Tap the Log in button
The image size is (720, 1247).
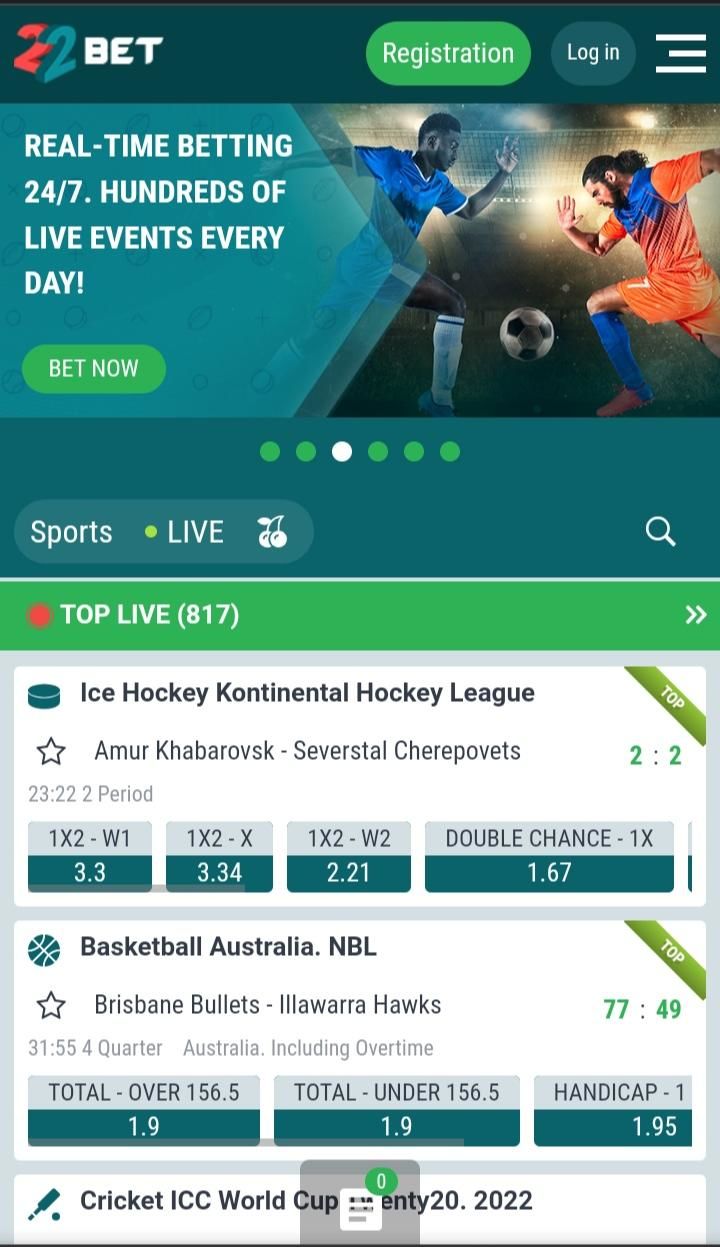click(x=593, y=53)
